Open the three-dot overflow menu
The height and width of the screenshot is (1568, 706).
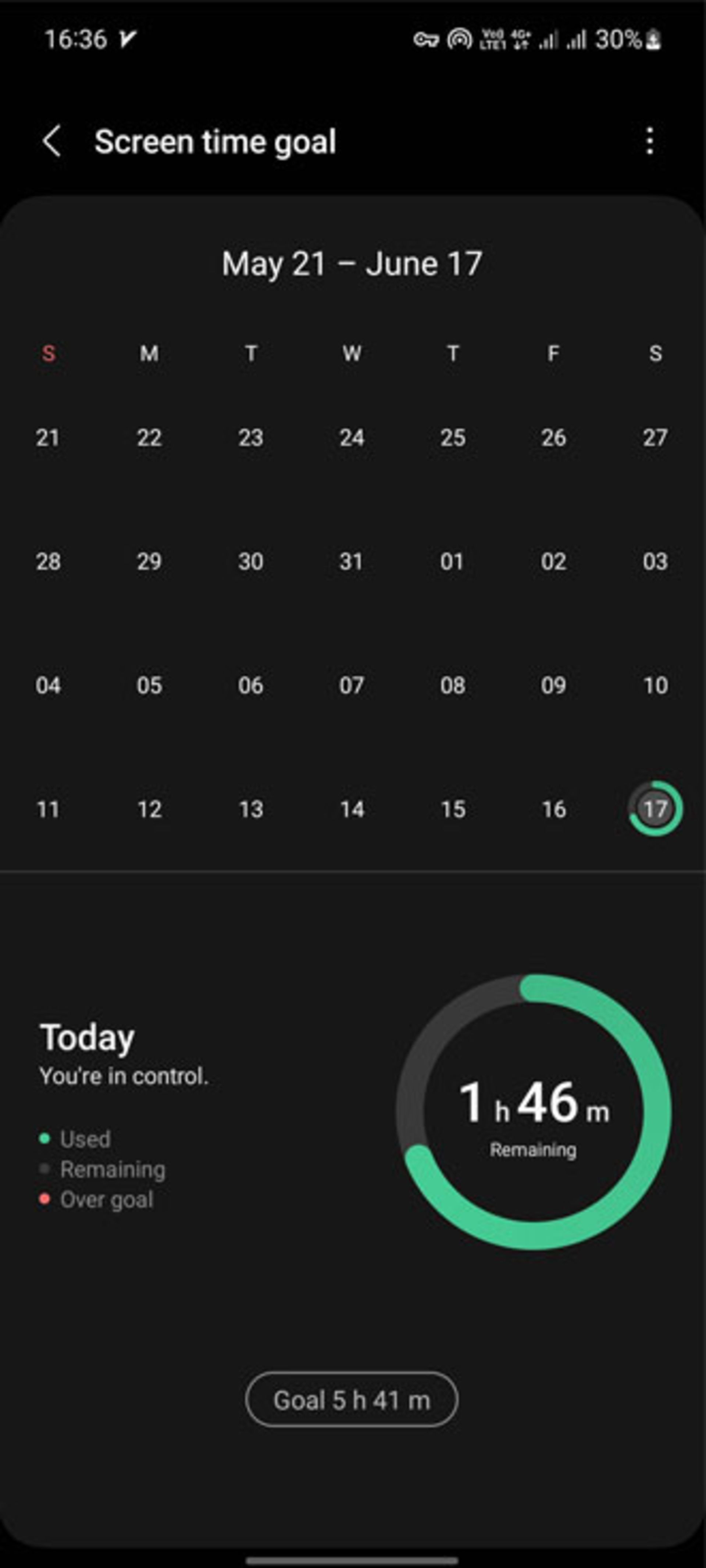(x=649, y=141)
